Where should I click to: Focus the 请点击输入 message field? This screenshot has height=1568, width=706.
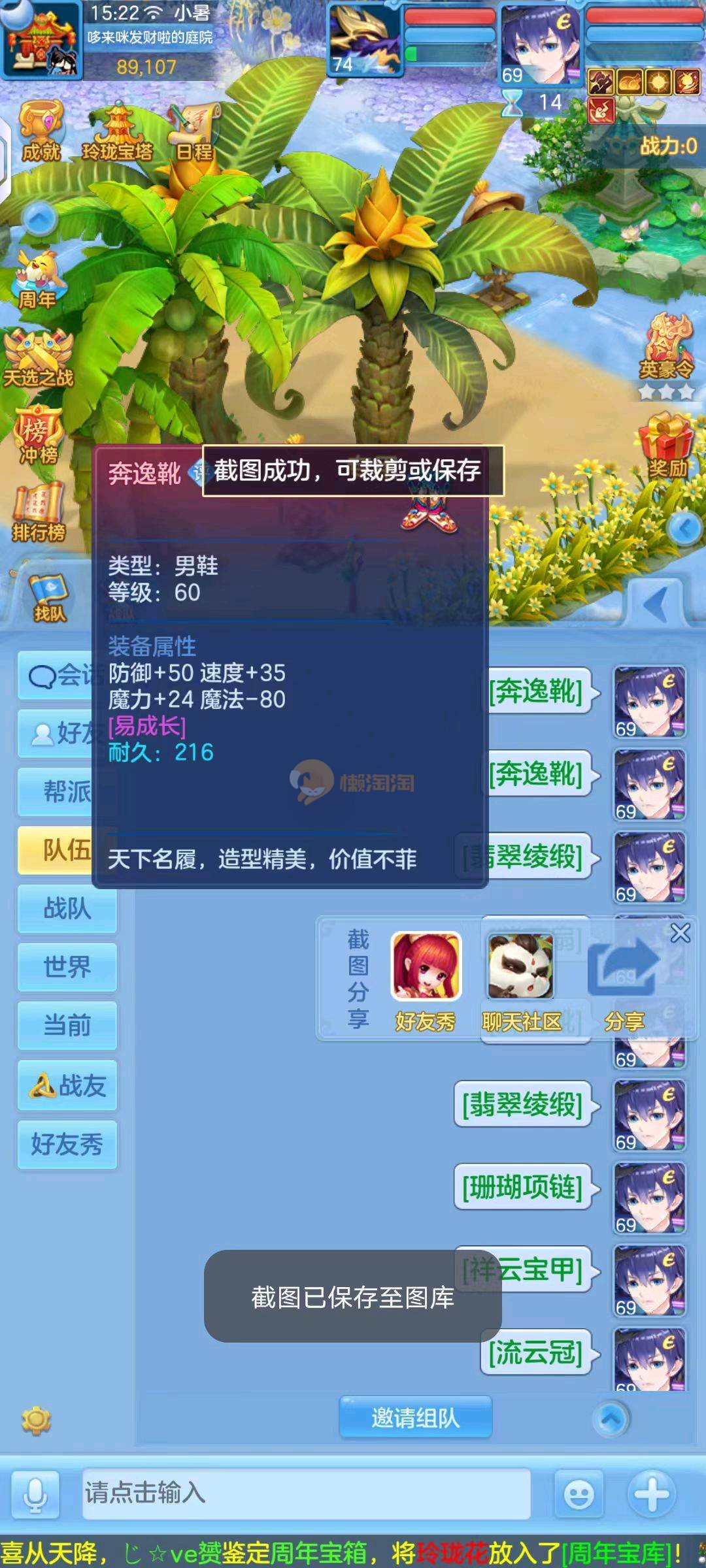click(306, 1494)
